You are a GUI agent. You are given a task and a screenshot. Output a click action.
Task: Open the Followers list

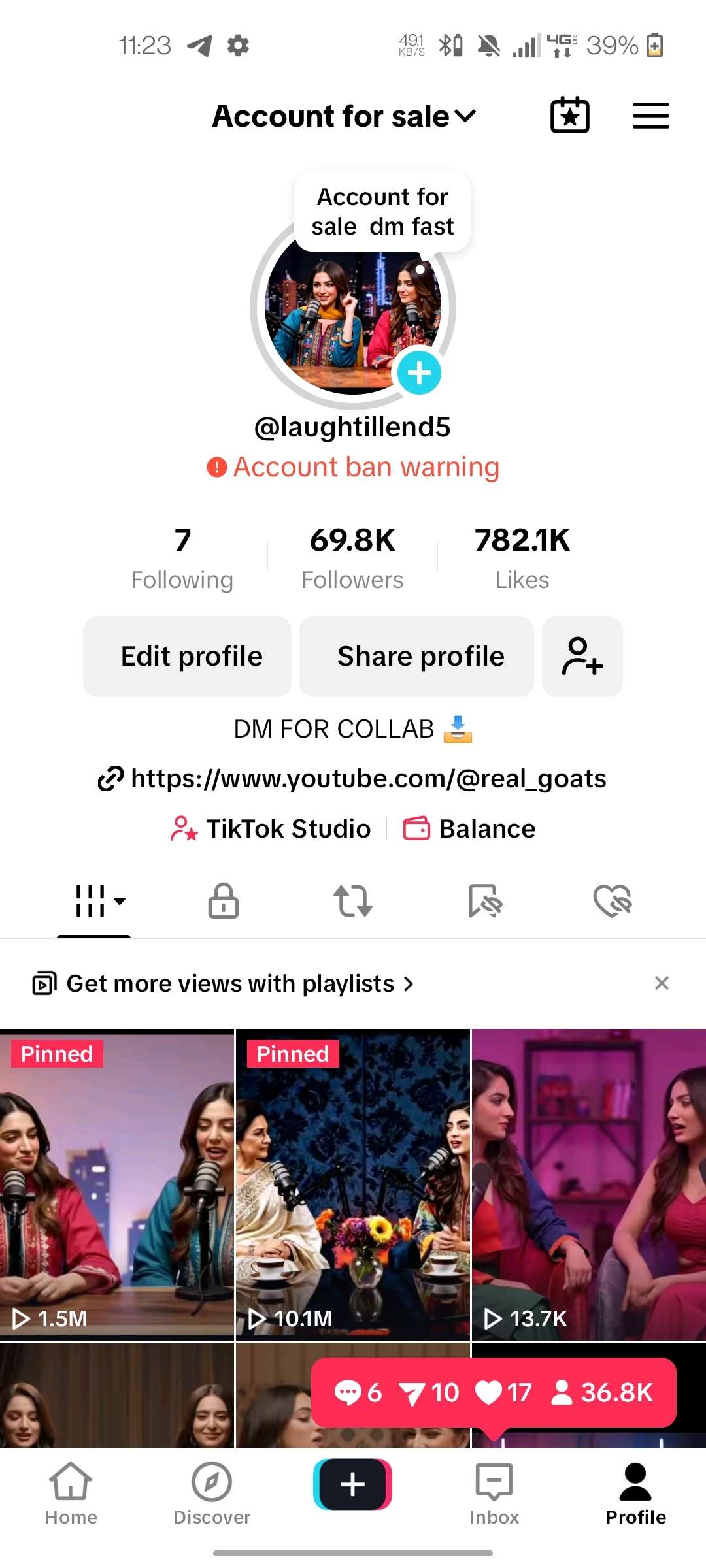[x=352, y=559]
